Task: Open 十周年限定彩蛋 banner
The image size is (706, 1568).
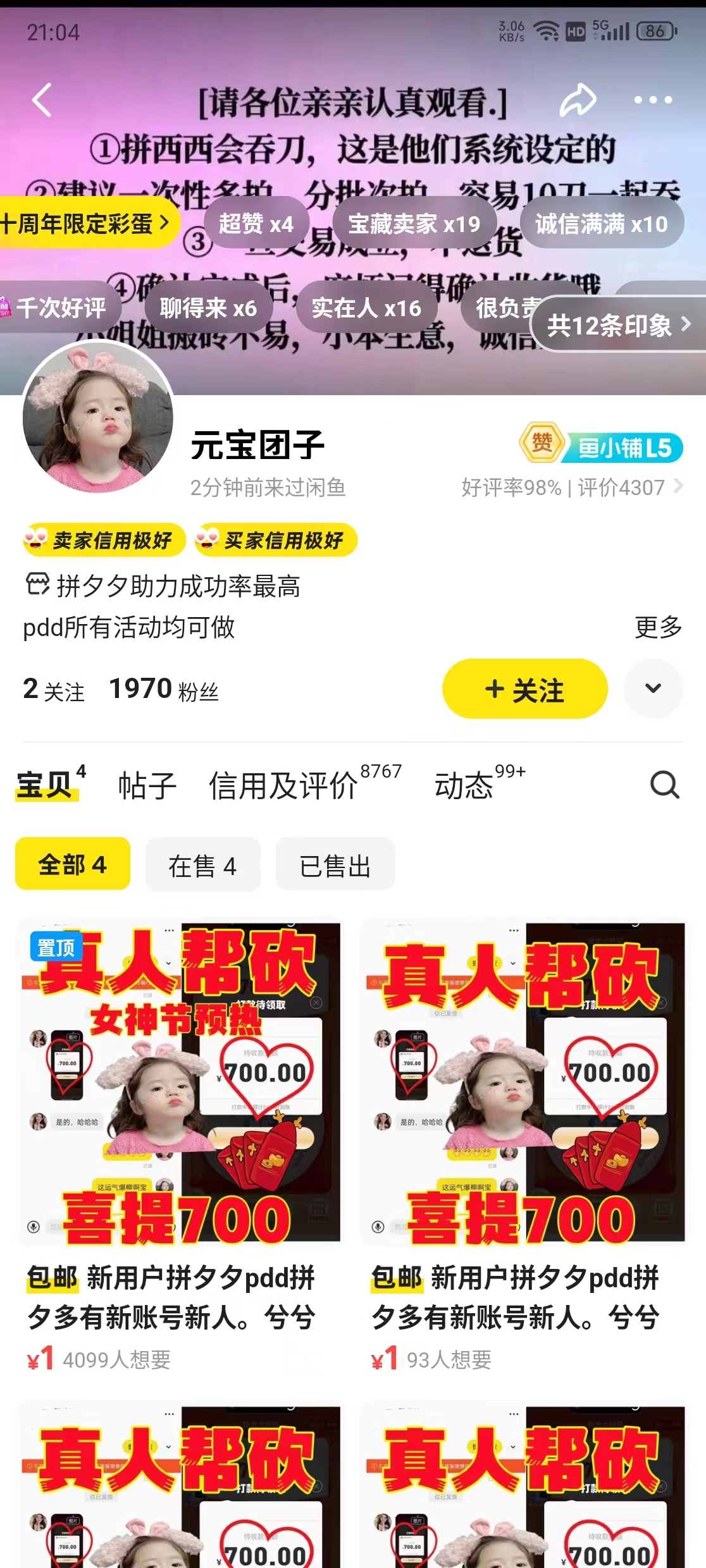Action: [x=85, y=223]
